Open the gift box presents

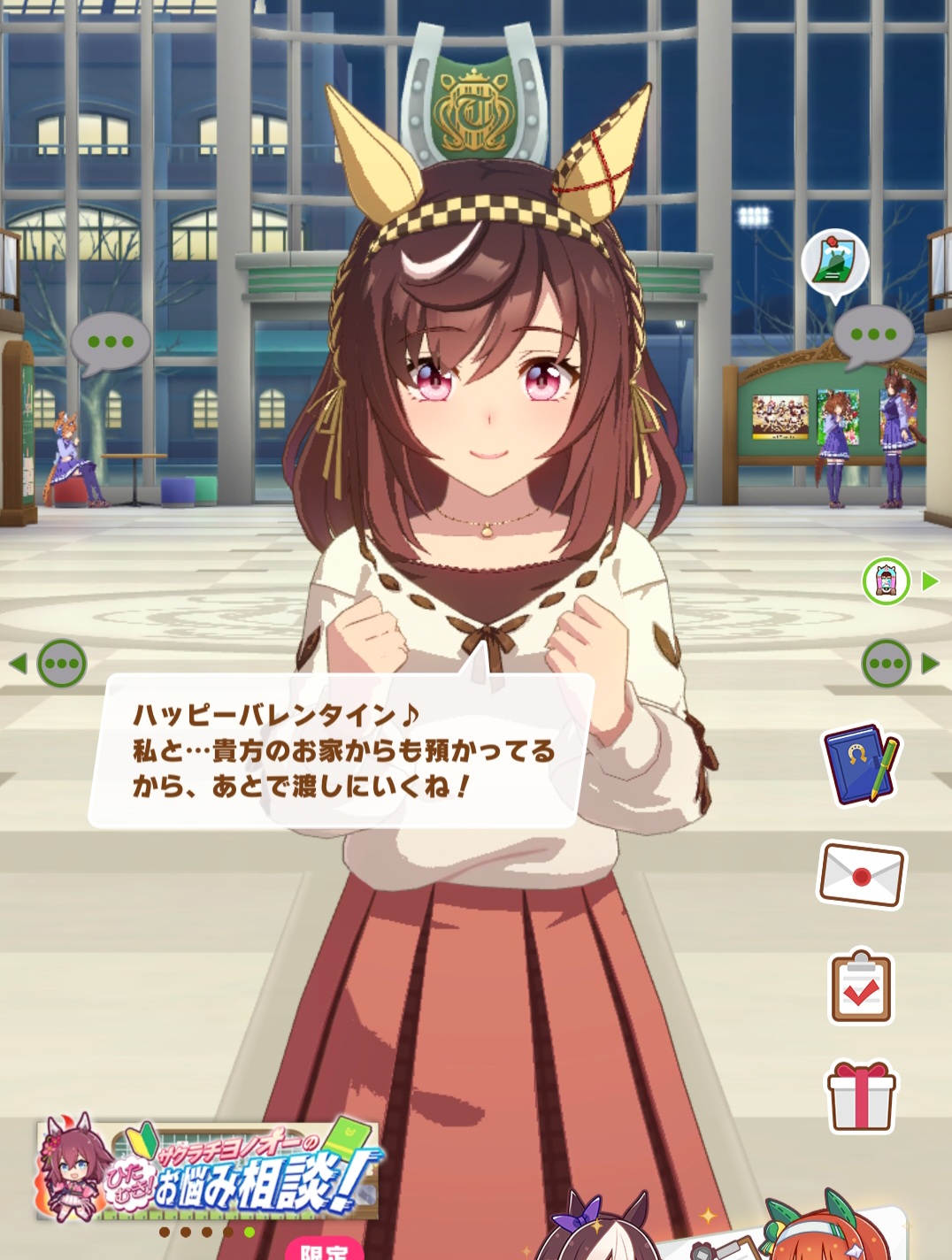point(861,1097)
